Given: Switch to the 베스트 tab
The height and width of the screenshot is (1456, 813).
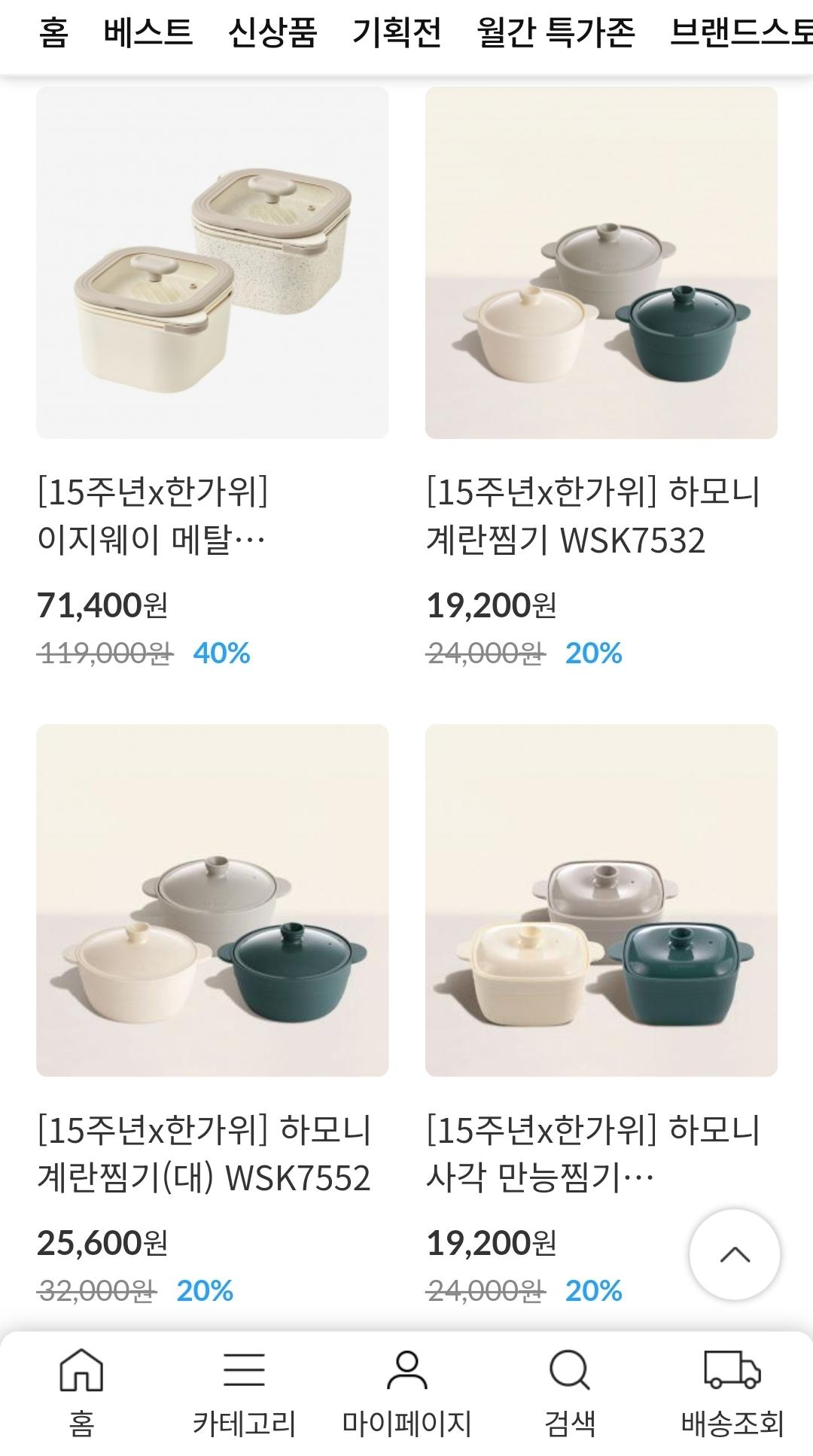Looking at the screenshot, I should pyautogui.click(x=148, y=32).
